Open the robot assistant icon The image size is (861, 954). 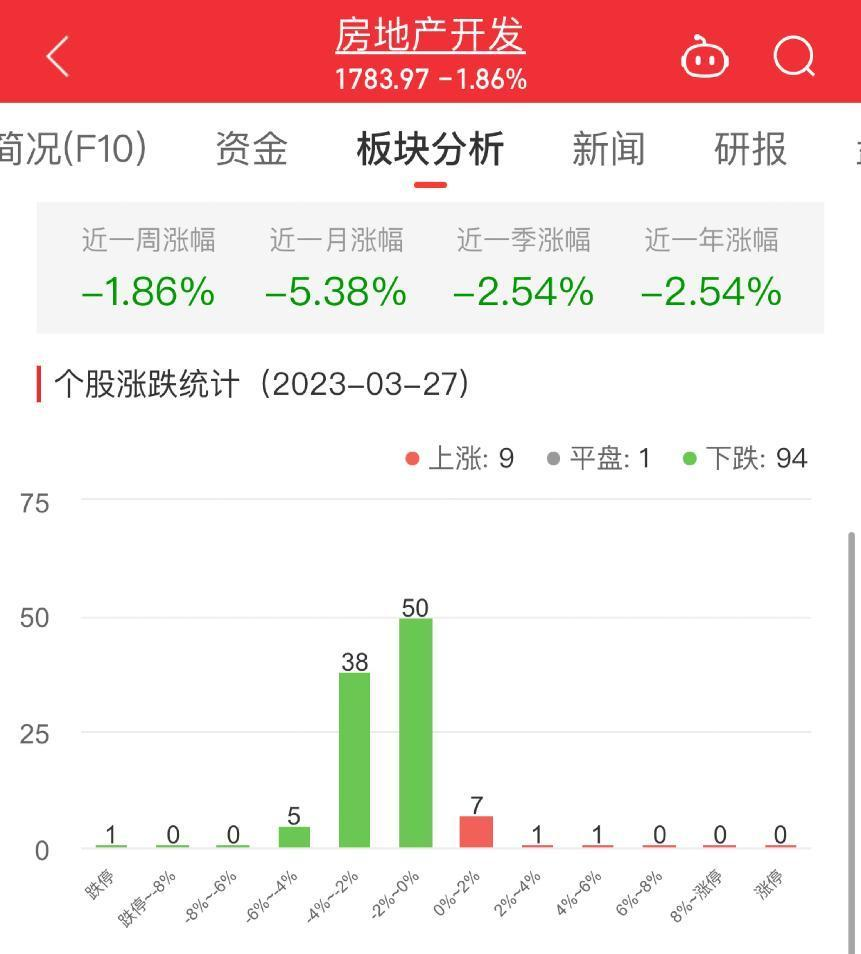click(705, 57)
